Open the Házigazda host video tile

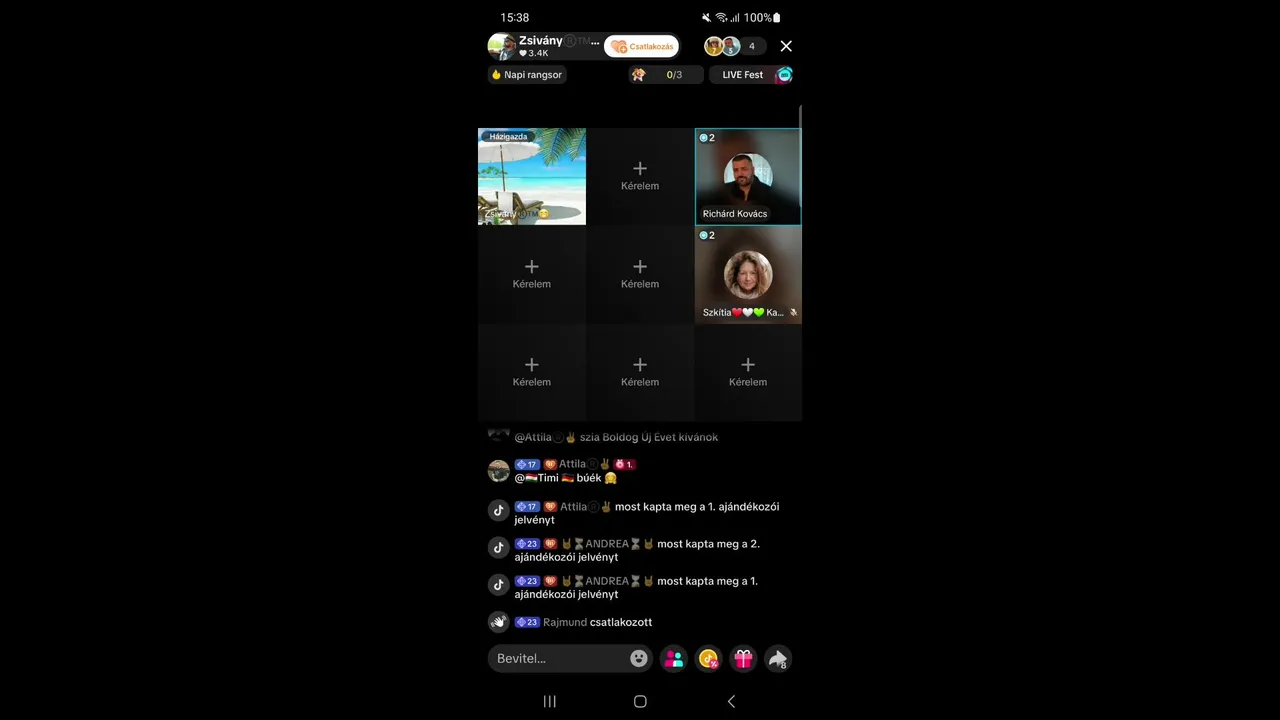pyautogui.click(x=532, y=176)
